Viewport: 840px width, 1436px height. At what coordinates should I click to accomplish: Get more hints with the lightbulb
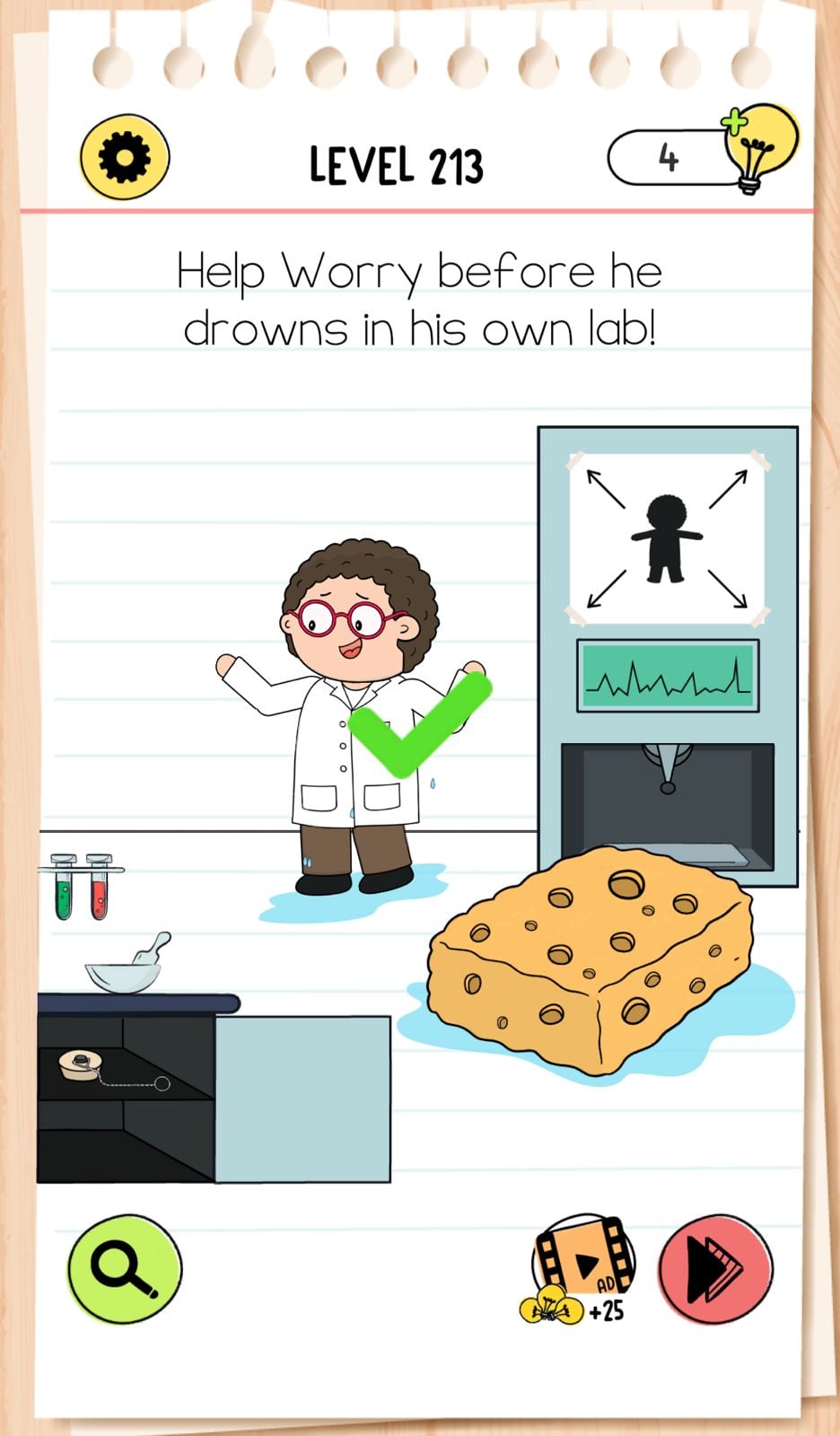pyautogui.click(x=757, y=148)
